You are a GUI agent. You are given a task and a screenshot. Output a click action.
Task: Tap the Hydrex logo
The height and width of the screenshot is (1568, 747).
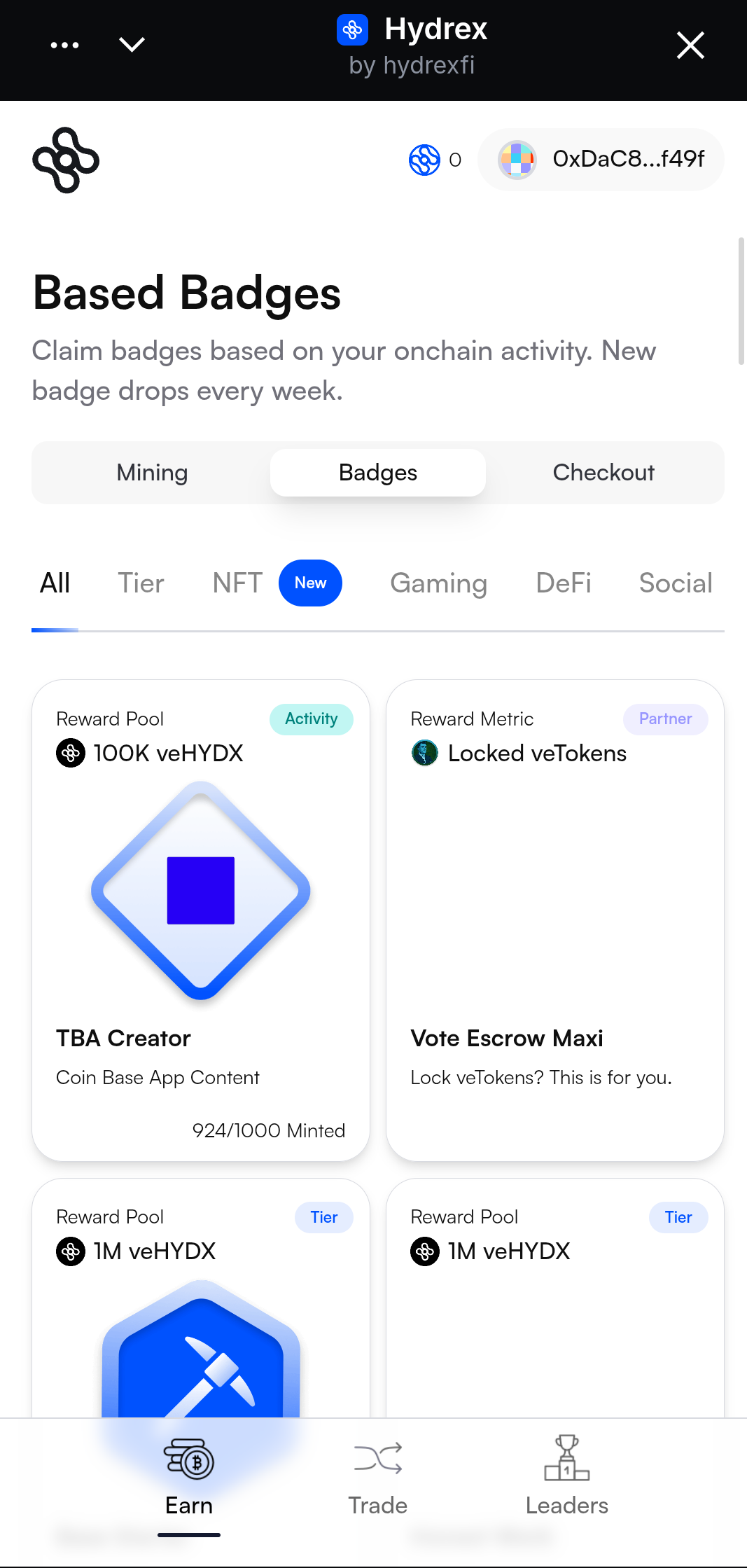(66, 160)
